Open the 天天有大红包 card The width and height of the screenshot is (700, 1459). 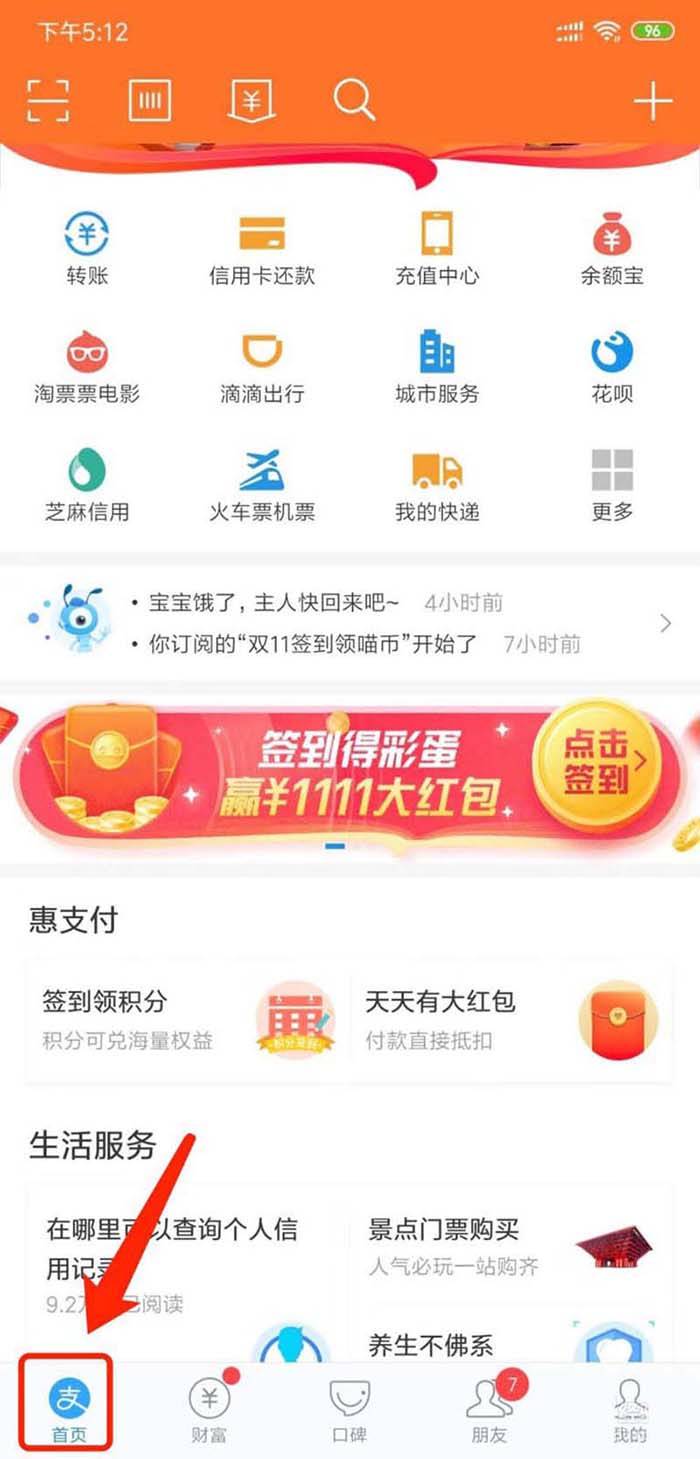click(x=511, y=1019)
